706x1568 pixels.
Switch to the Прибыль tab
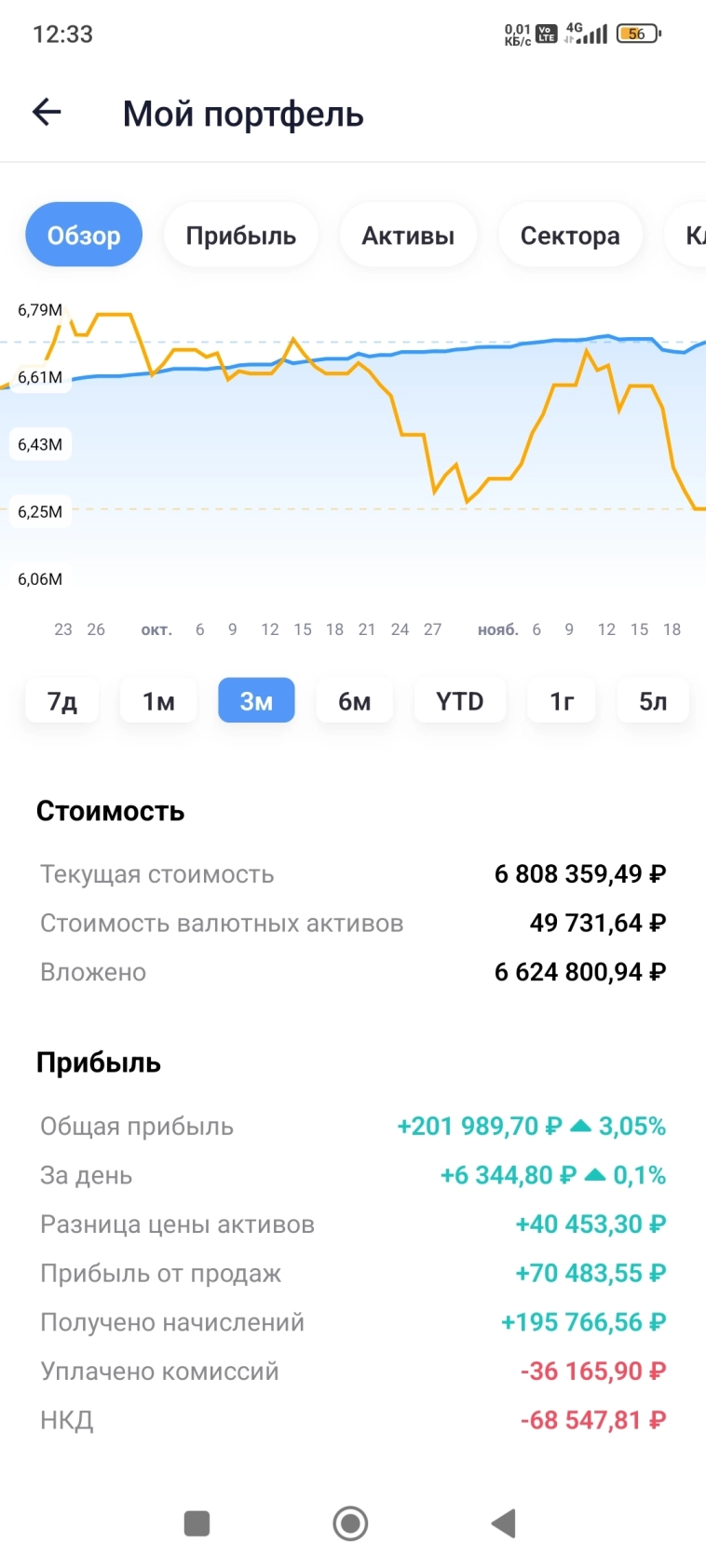[x=240, y=235]
